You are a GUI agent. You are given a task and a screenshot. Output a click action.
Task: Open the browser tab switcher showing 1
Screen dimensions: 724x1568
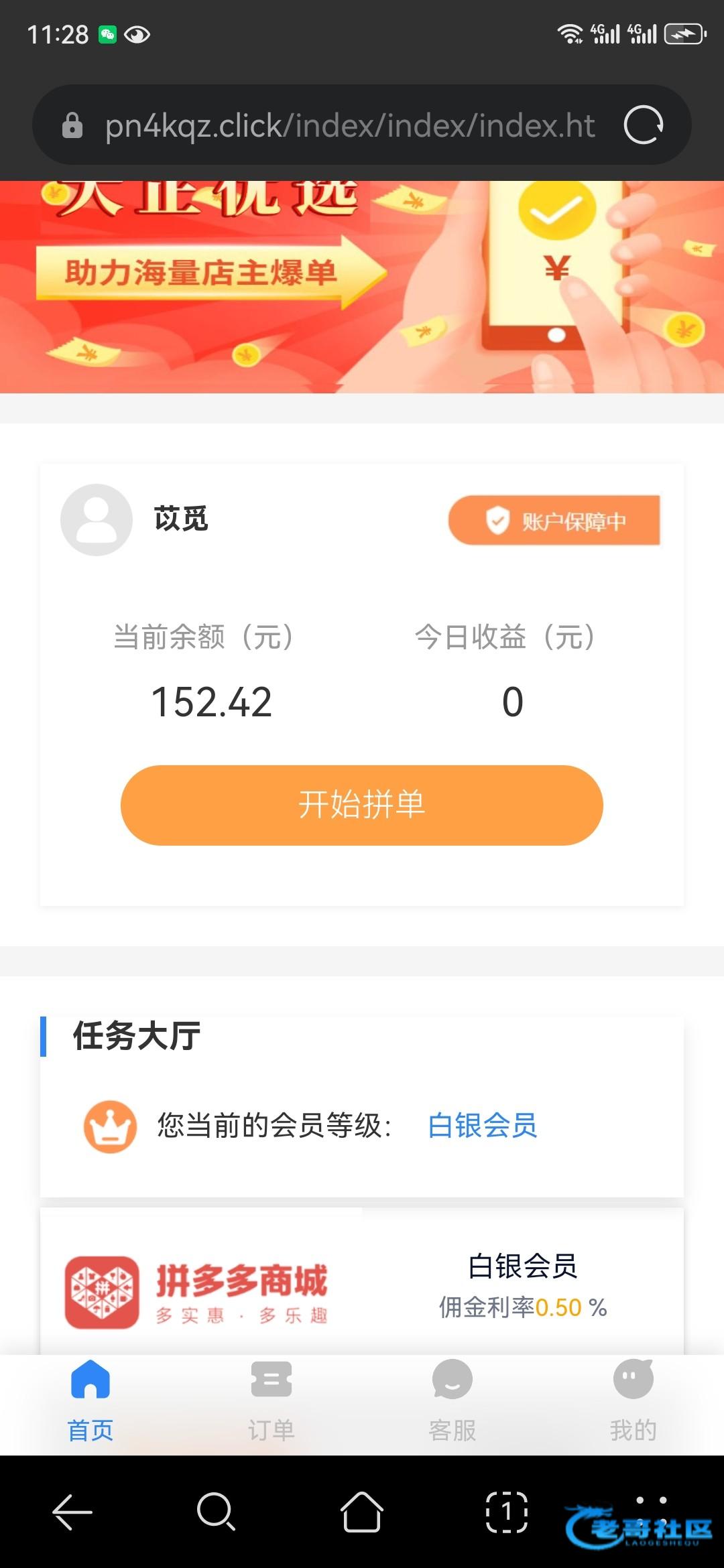(x=507, y=1512)
